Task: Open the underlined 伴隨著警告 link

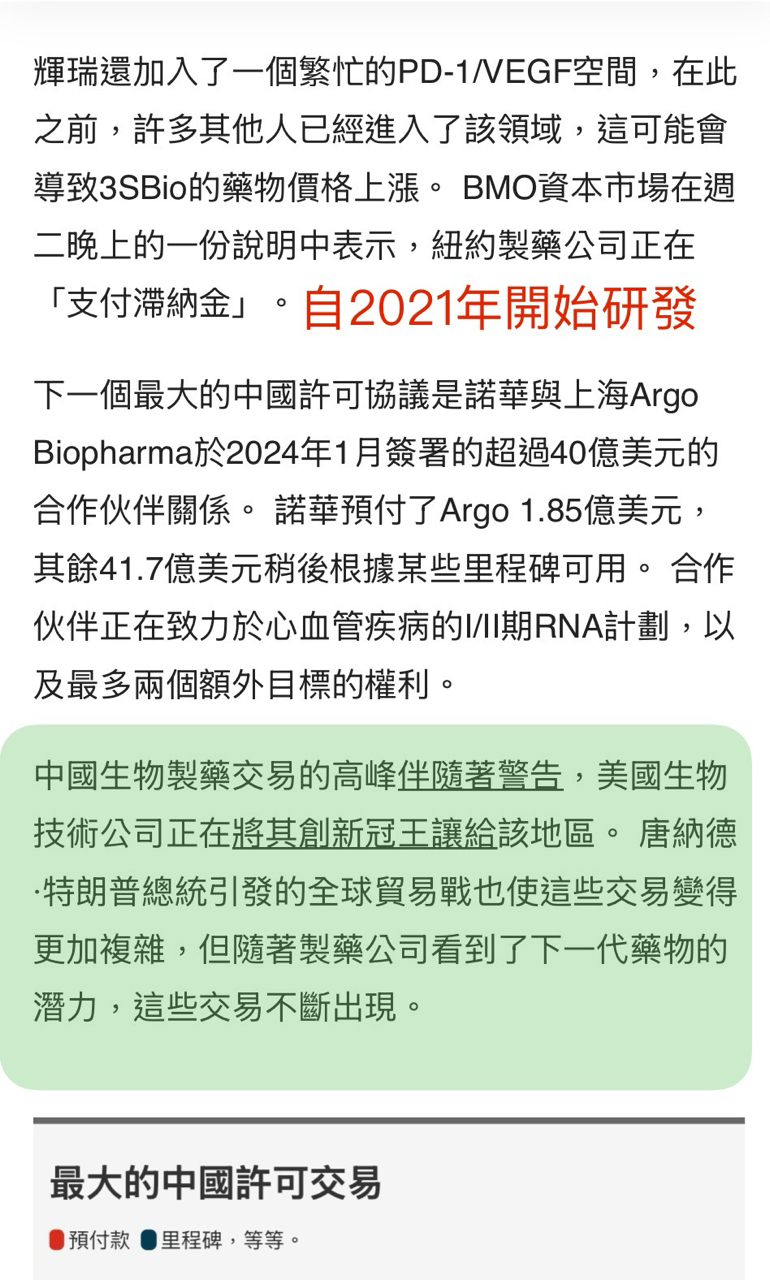Action: coord(479,776)
